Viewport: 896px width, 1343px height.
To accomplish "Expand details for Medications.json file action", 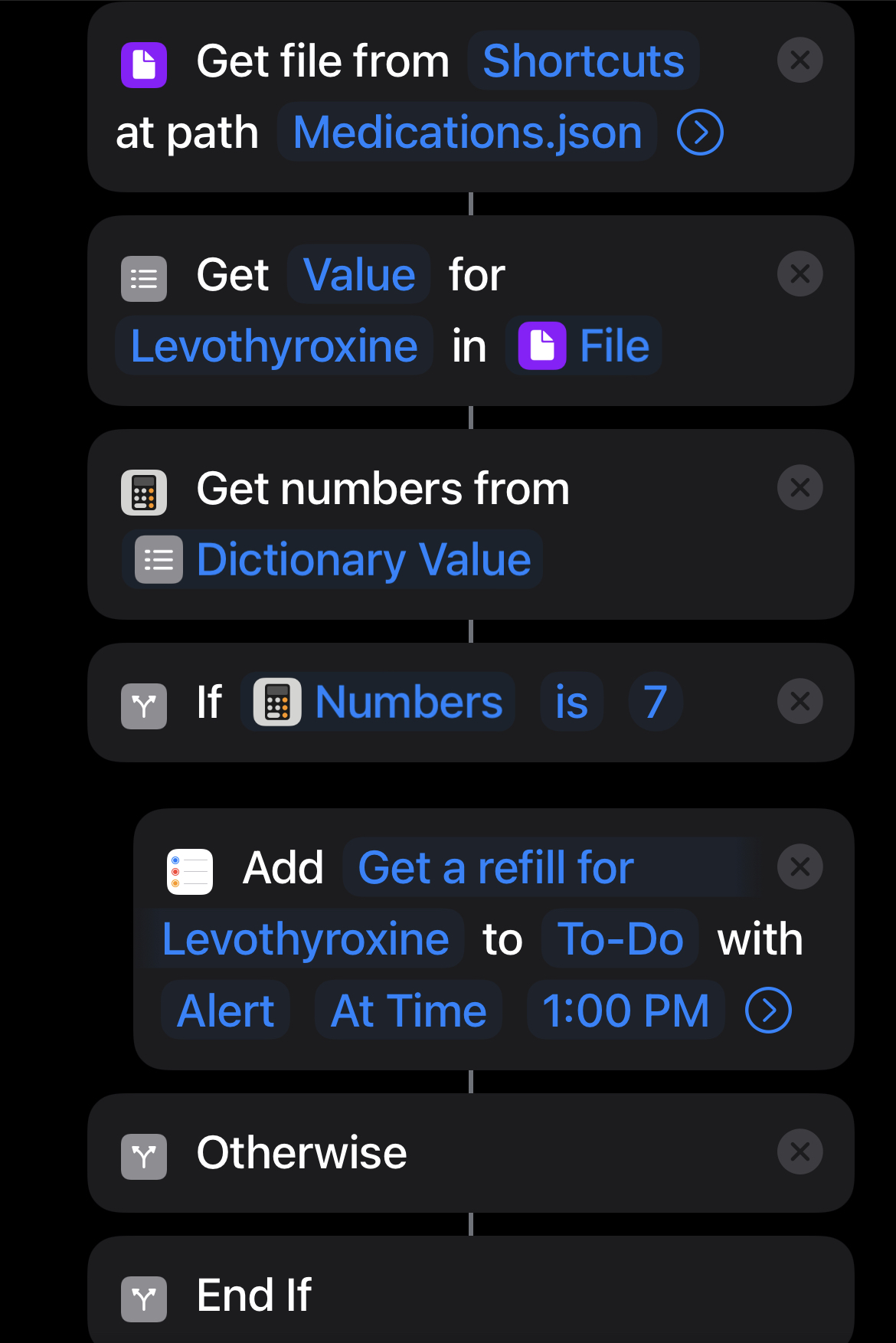I will click(x=700, y=131).
